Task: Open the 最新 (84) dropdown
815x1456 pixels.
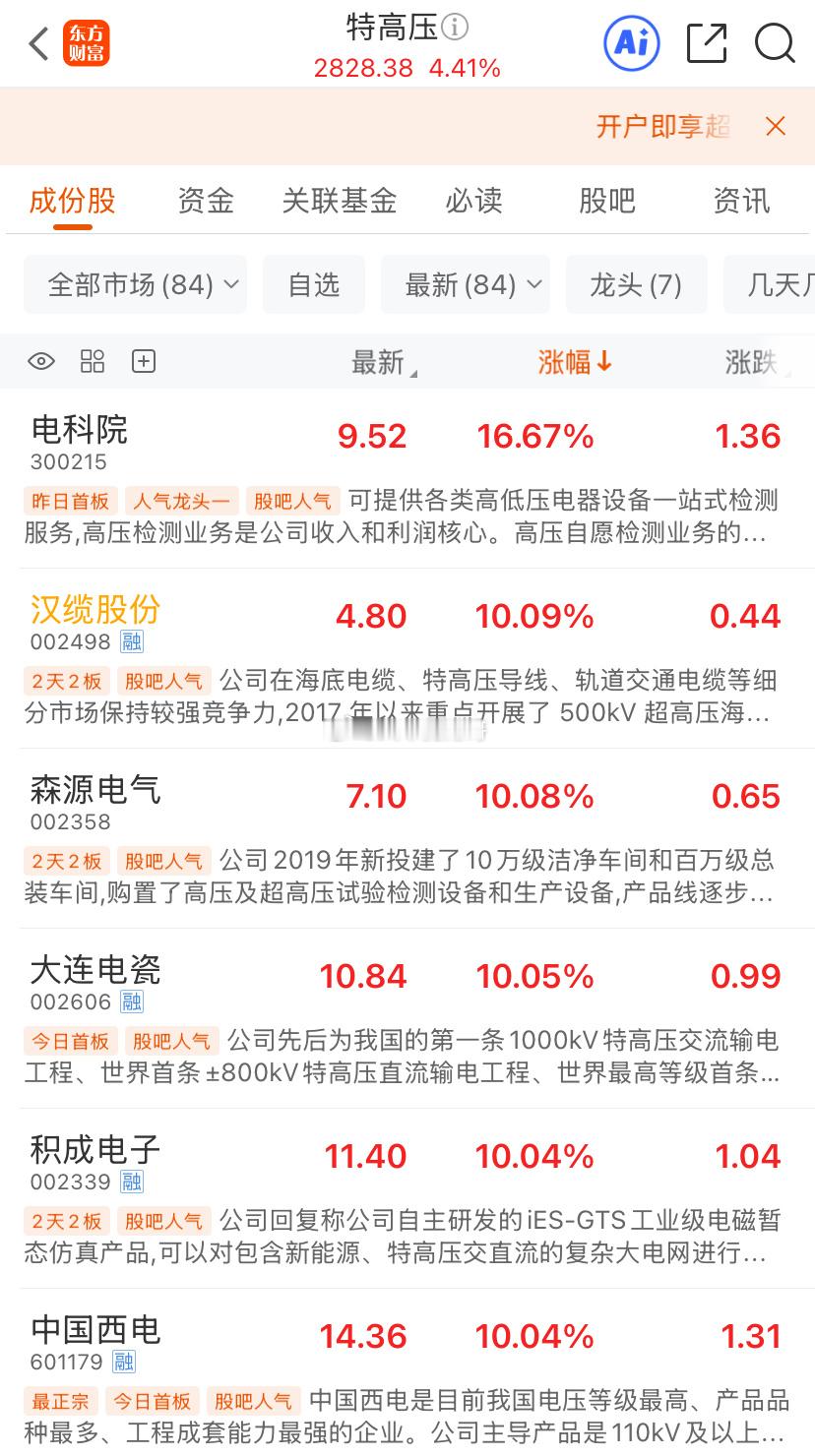Action: tap(465, 284)
